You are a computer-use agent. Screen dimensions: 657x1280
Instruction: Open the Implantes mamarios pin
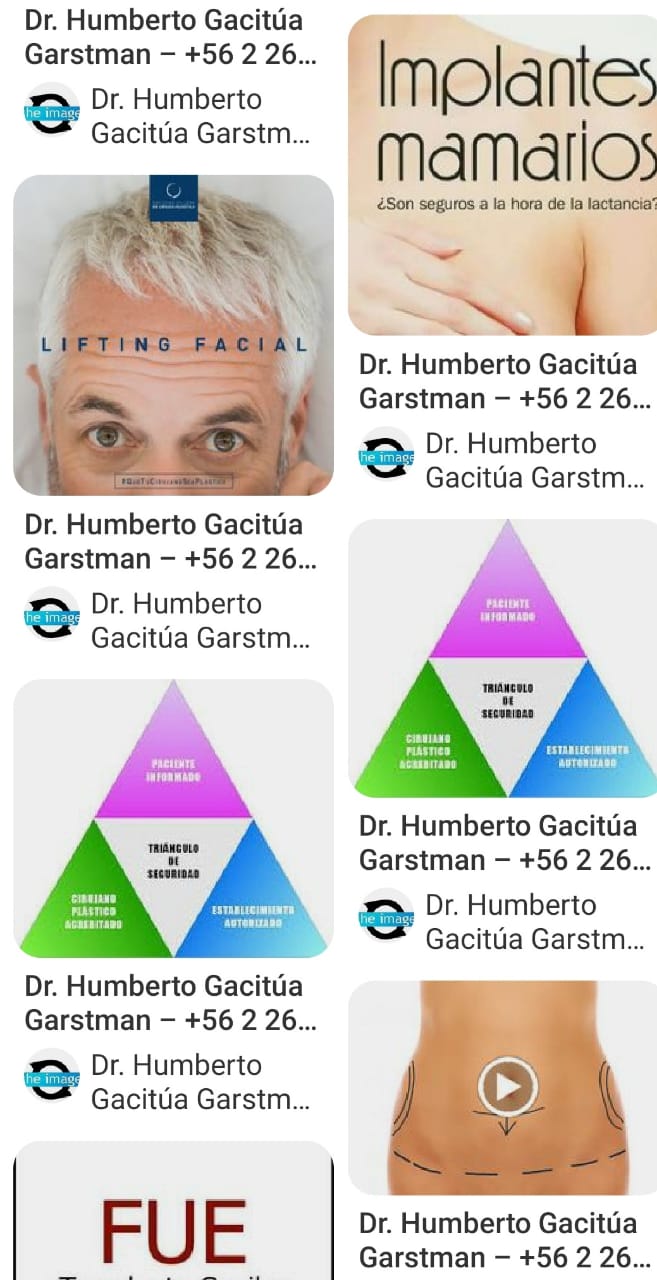[502, 175]
